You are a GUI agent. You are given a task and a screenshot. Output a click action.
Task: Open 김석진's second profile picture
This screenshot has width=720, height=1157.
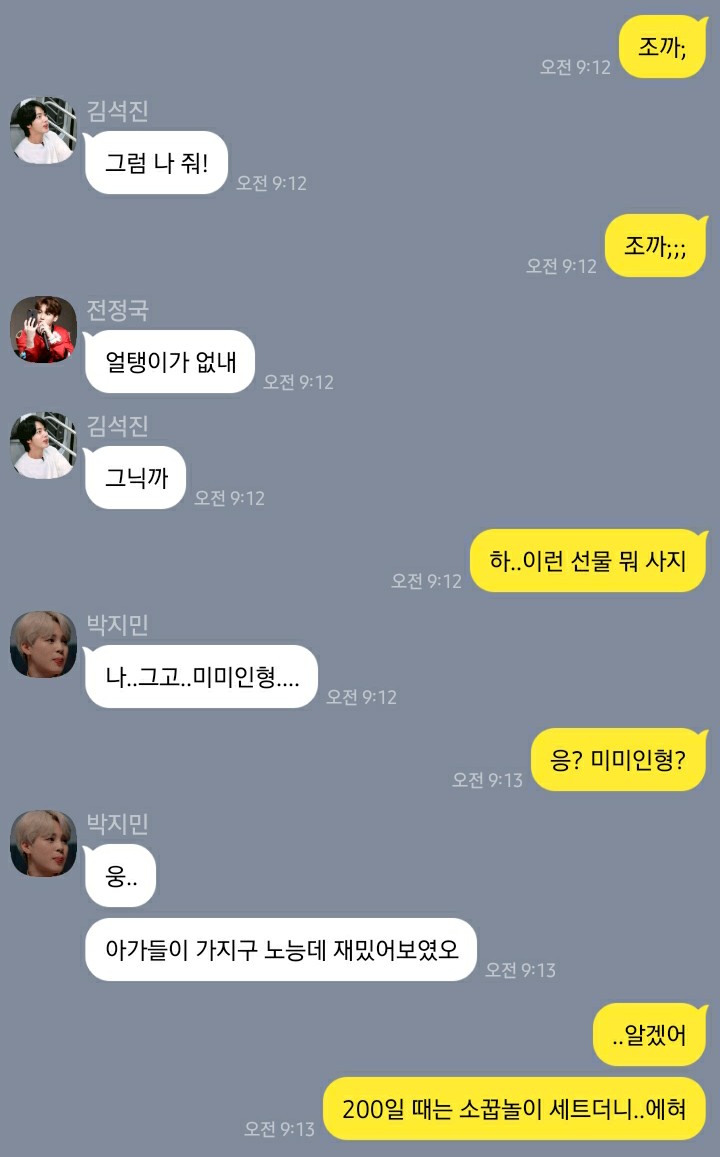[42, 438]
